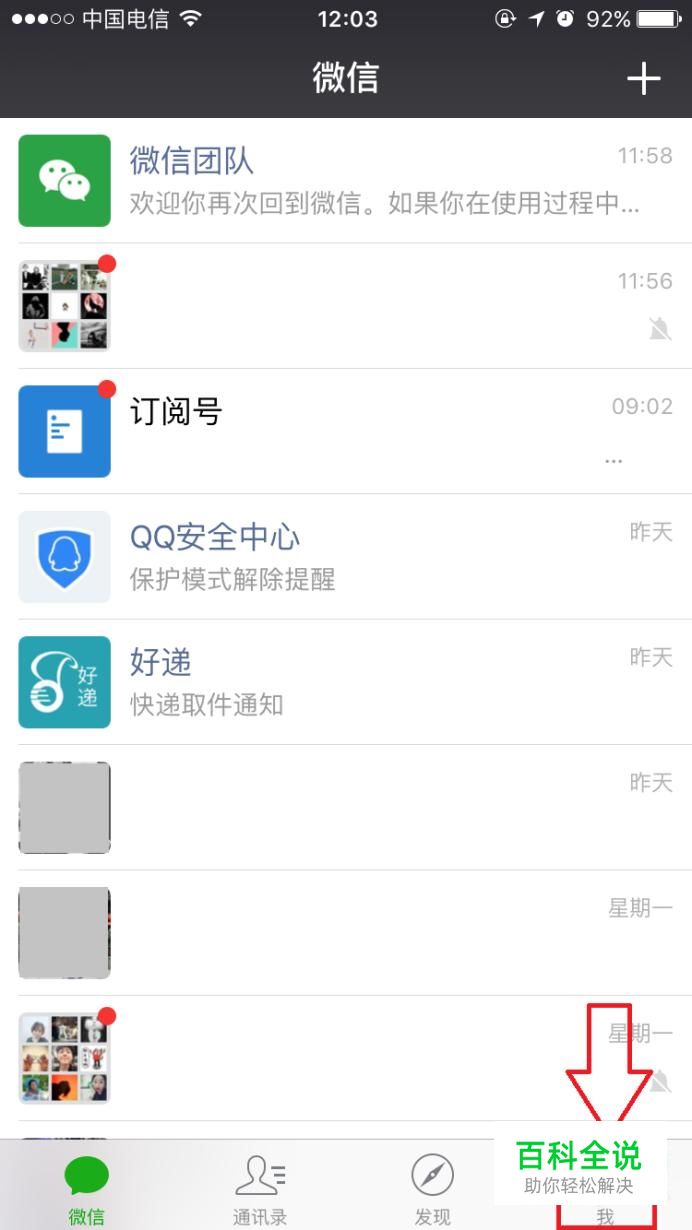Viewport: 692px width, 1230px height.
Task: Tap the plus icon in the header
Action: click(644, 79)
